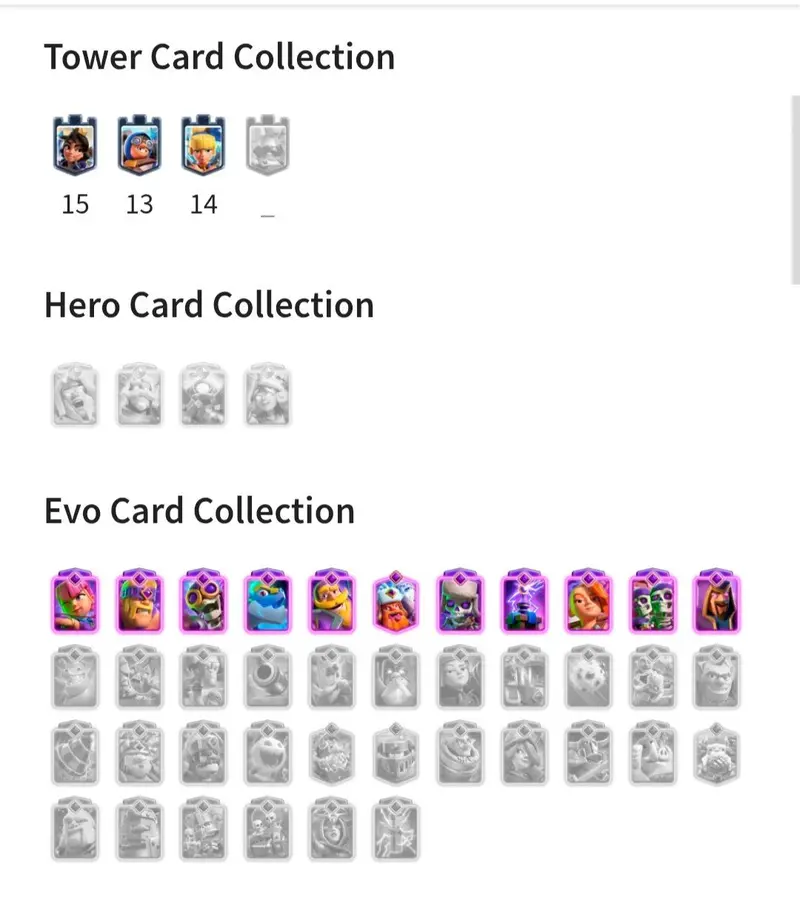Screen dimensions: 800x902
Task: Select the evolved Knight card
Action: point(139,602)
